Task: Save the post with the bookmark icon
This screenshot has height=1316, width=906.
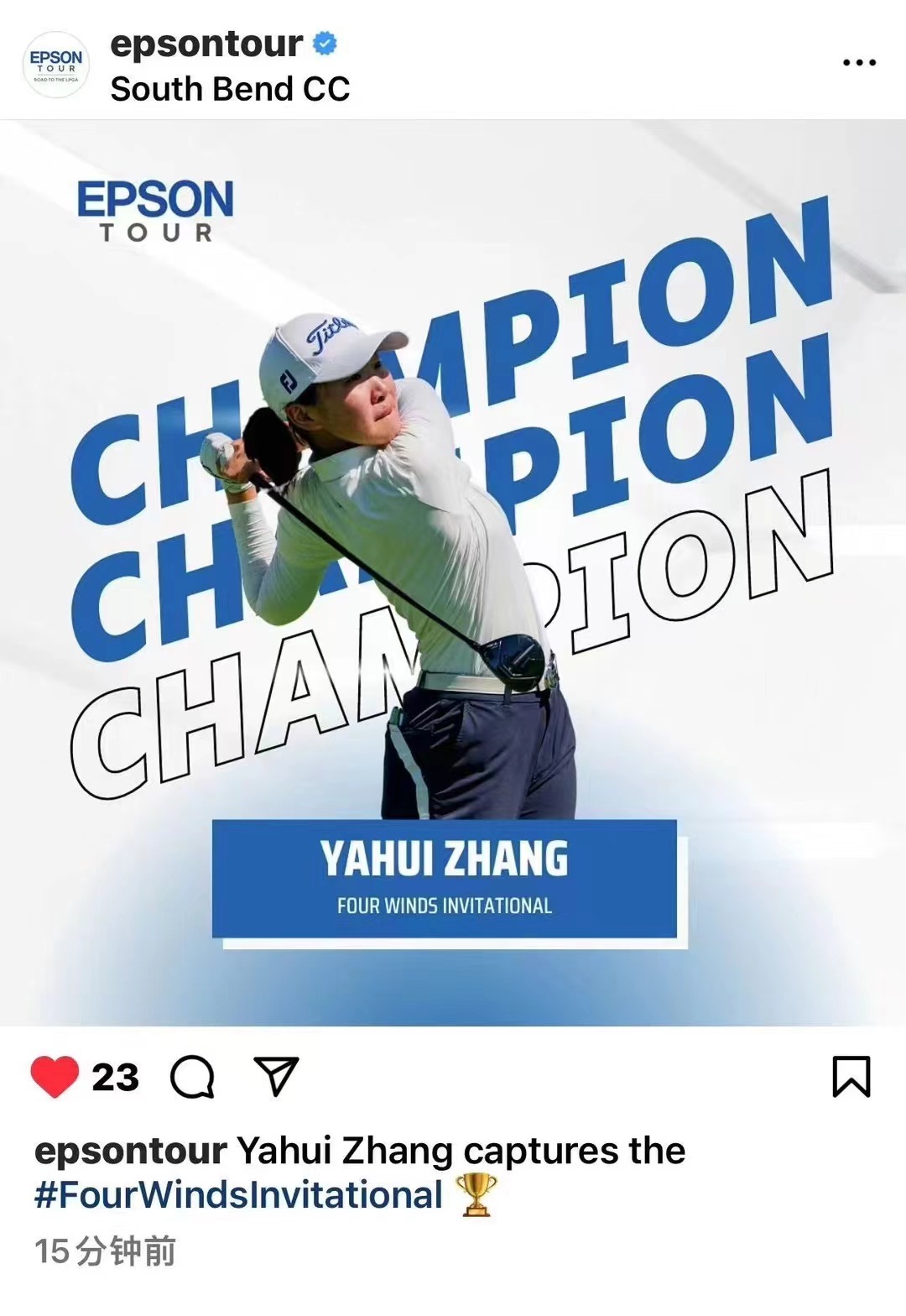Action: [851, 1077]
